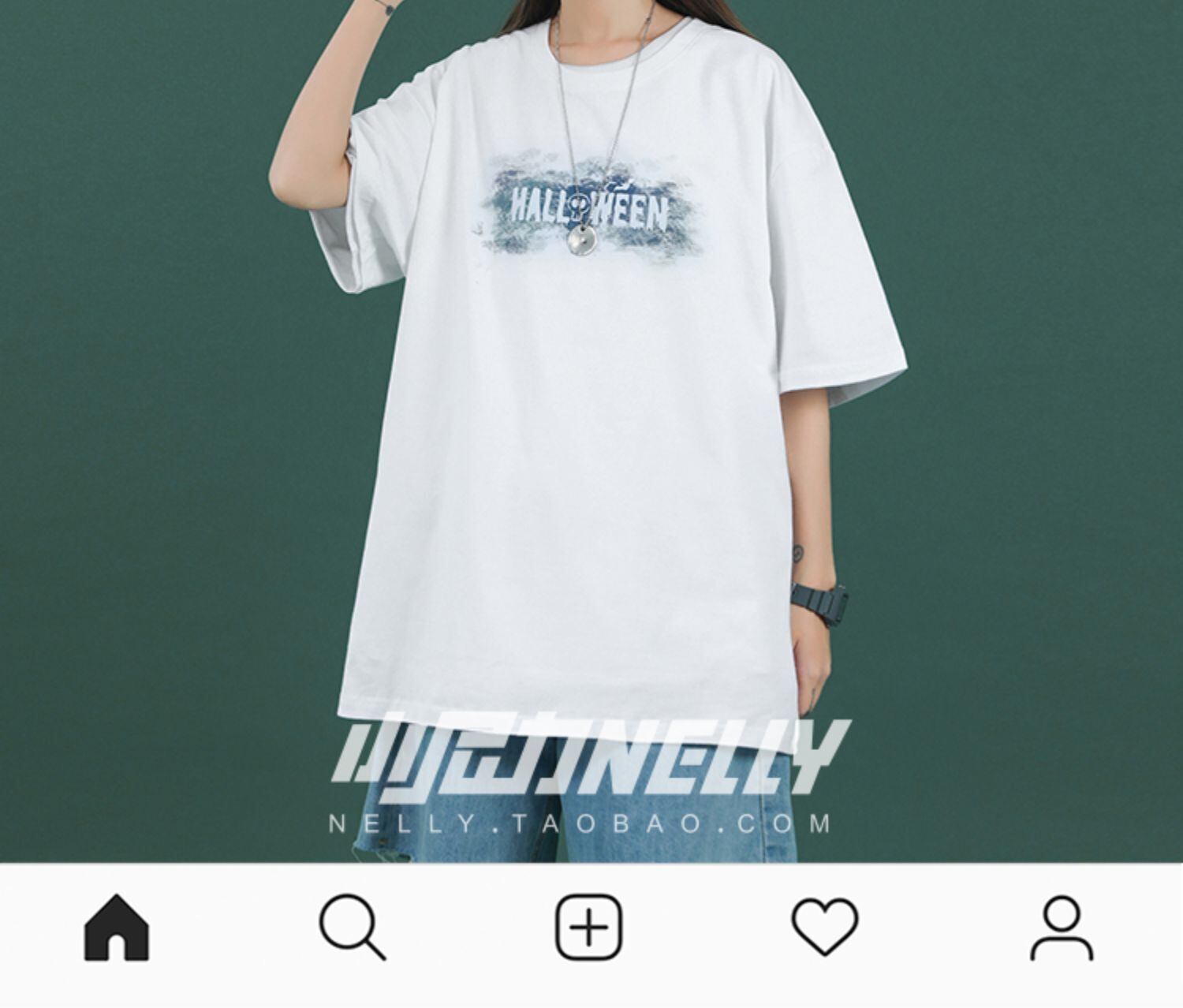Go to the Home feed tab
The image size is (1183, 1008).
click(x=117, y=927)
